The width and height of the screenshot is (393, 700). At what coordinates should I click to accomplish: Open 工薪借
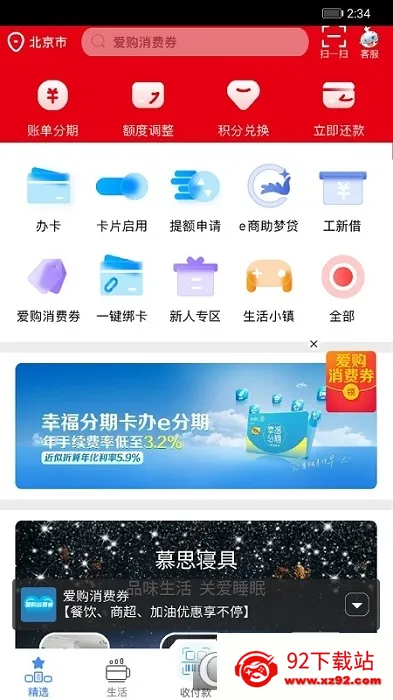pos(342,199)
